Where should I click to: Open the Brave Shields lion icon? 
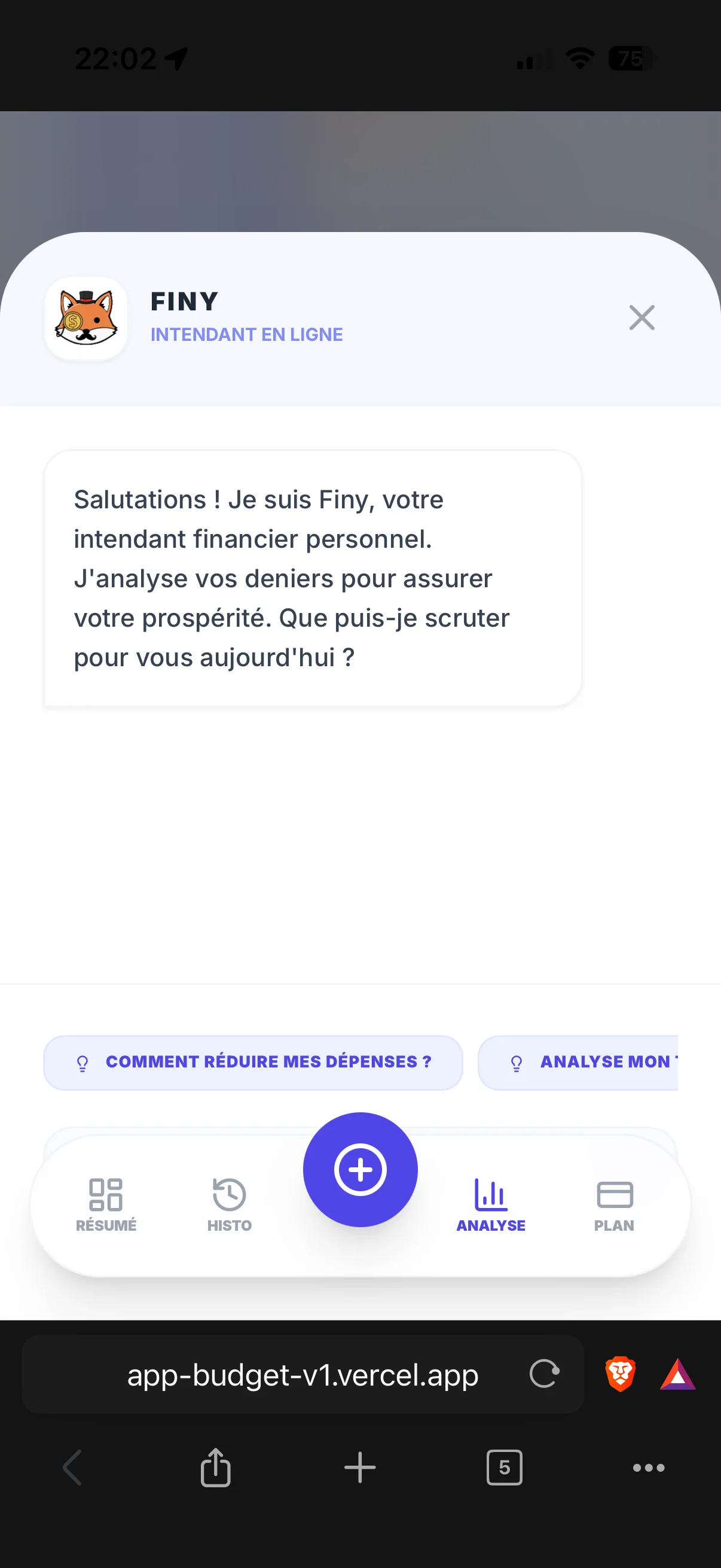620,1374
